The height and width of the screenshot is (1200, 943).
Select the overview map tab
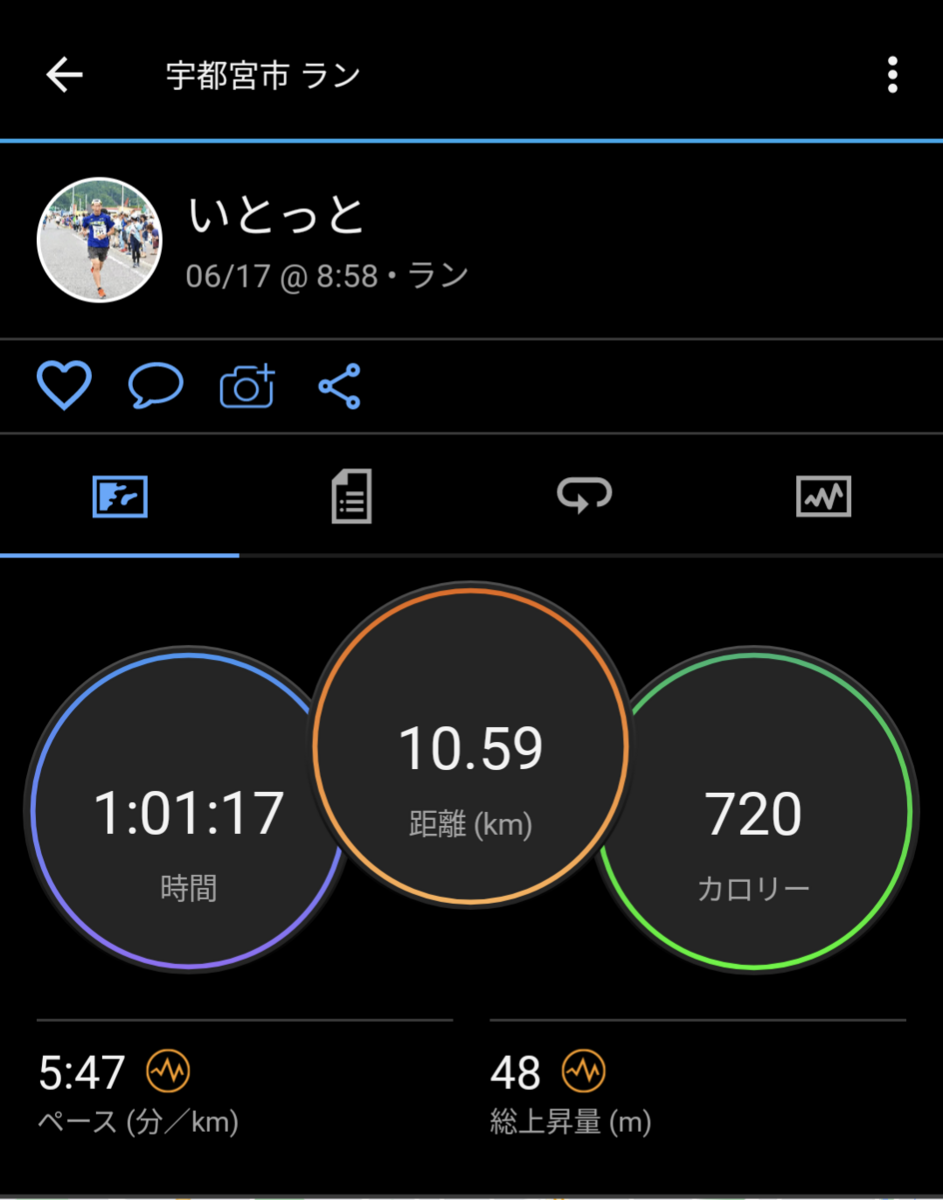119,496
